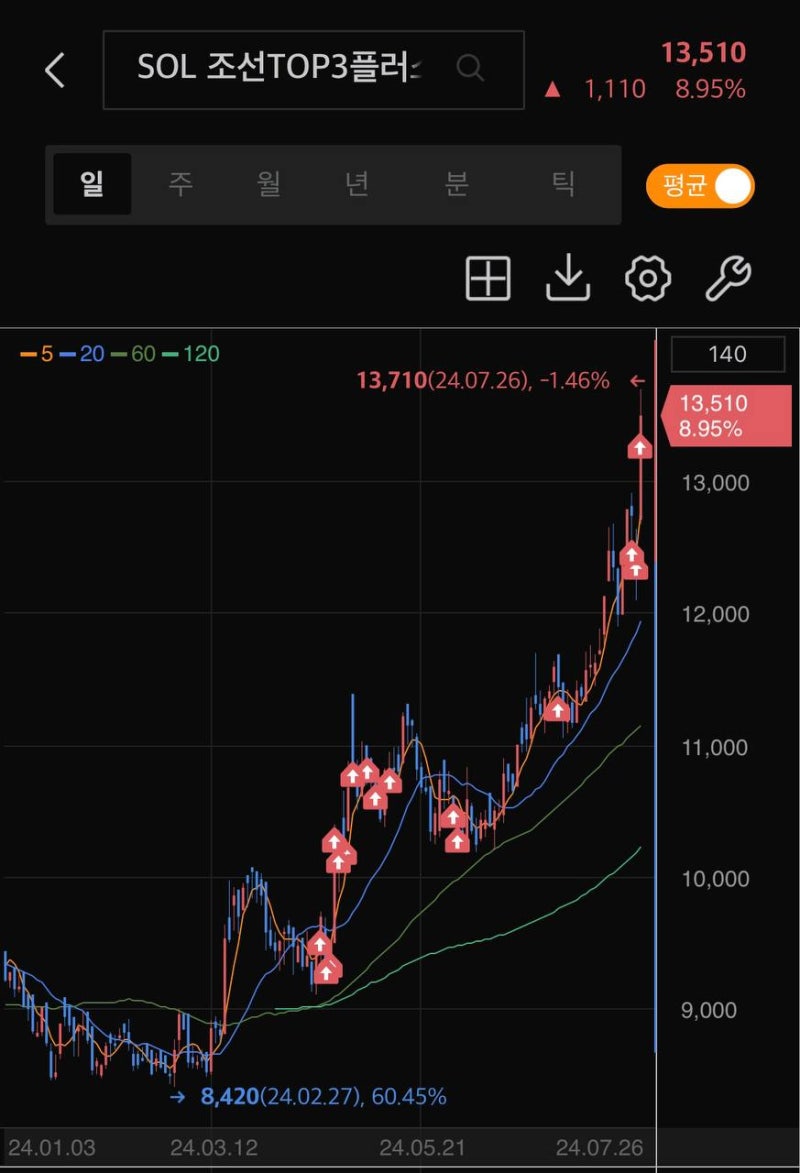Open chart settings gear

click(x=648, y=278)
